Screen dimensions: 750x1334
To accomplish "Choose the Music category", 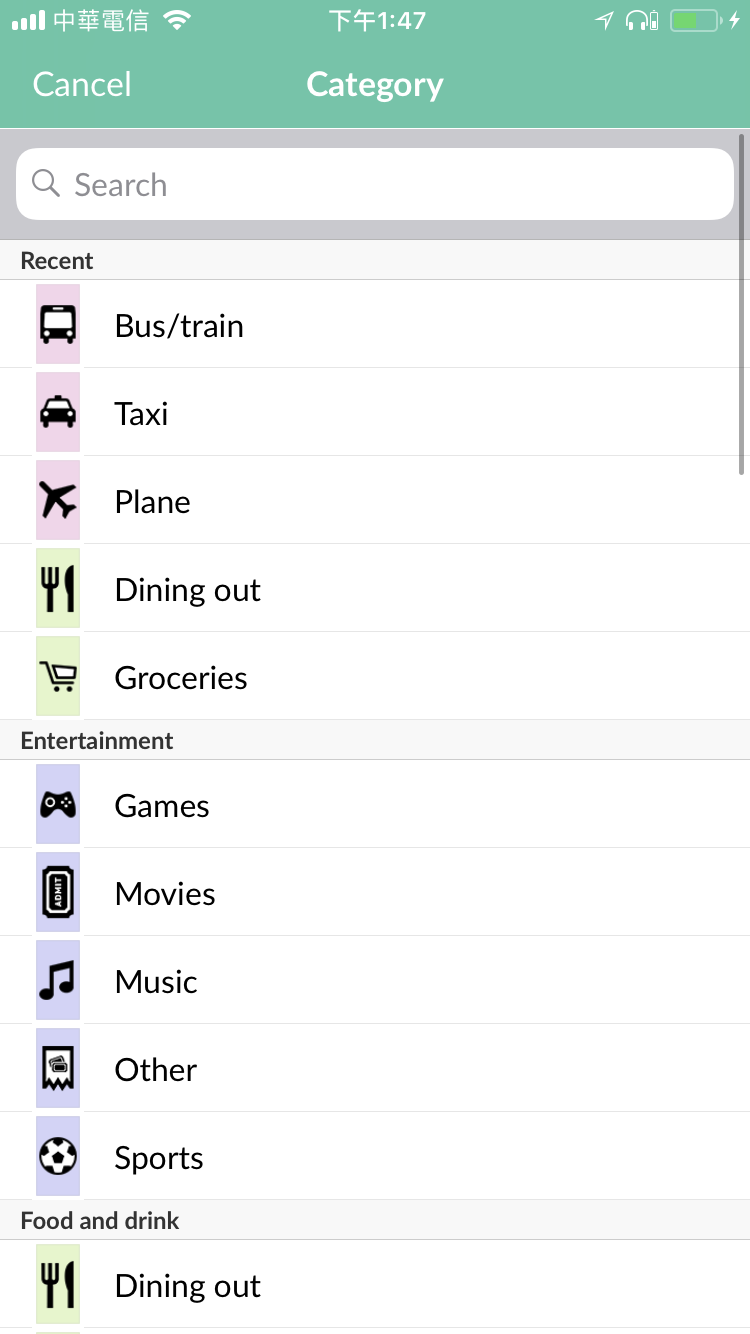I will pos(375,980).
